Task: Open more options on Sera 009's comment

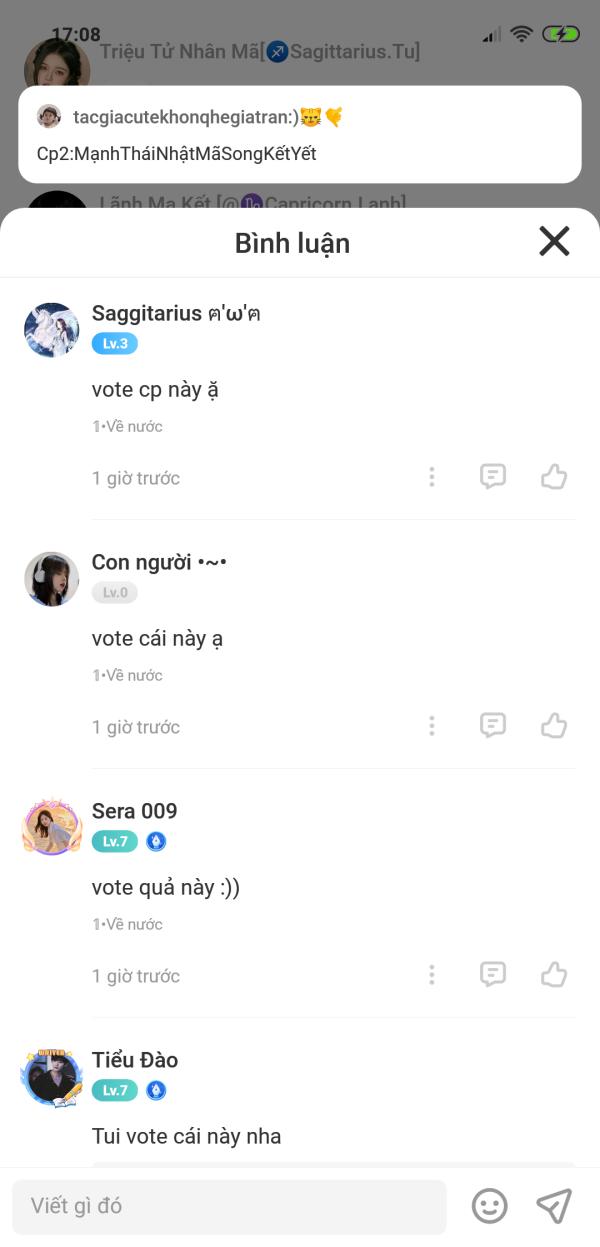Action: pyautogui.click(x=432, y=975)
